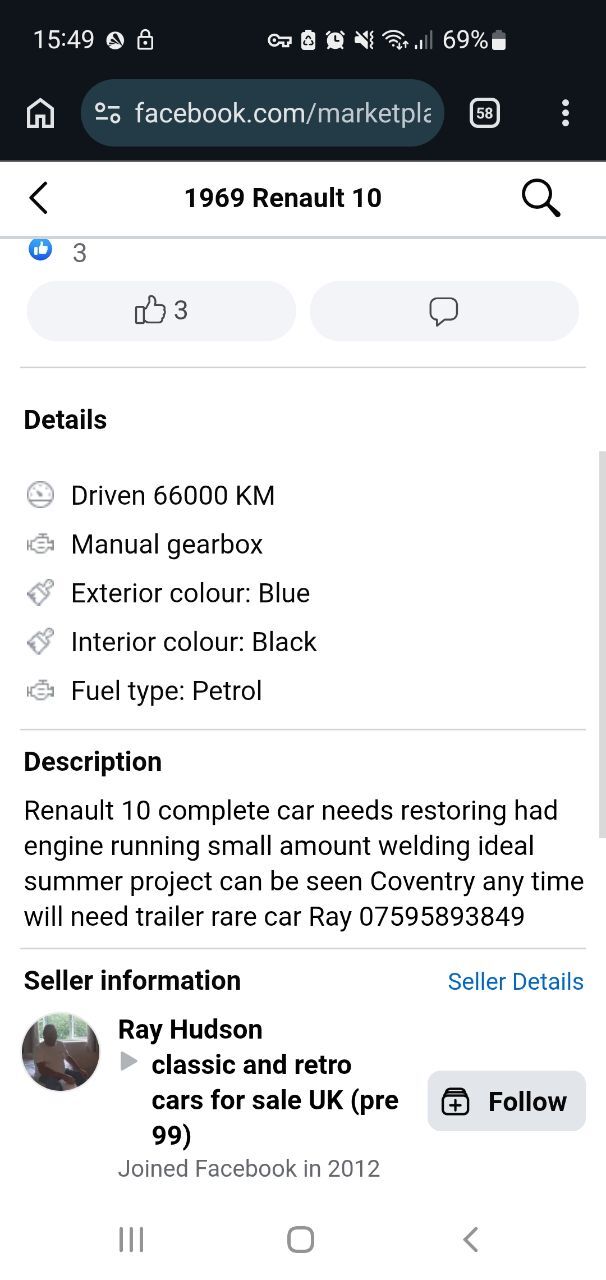Show the 58 open browser tabs
Screen dimensions: 606x1280
tap(484, 113)
